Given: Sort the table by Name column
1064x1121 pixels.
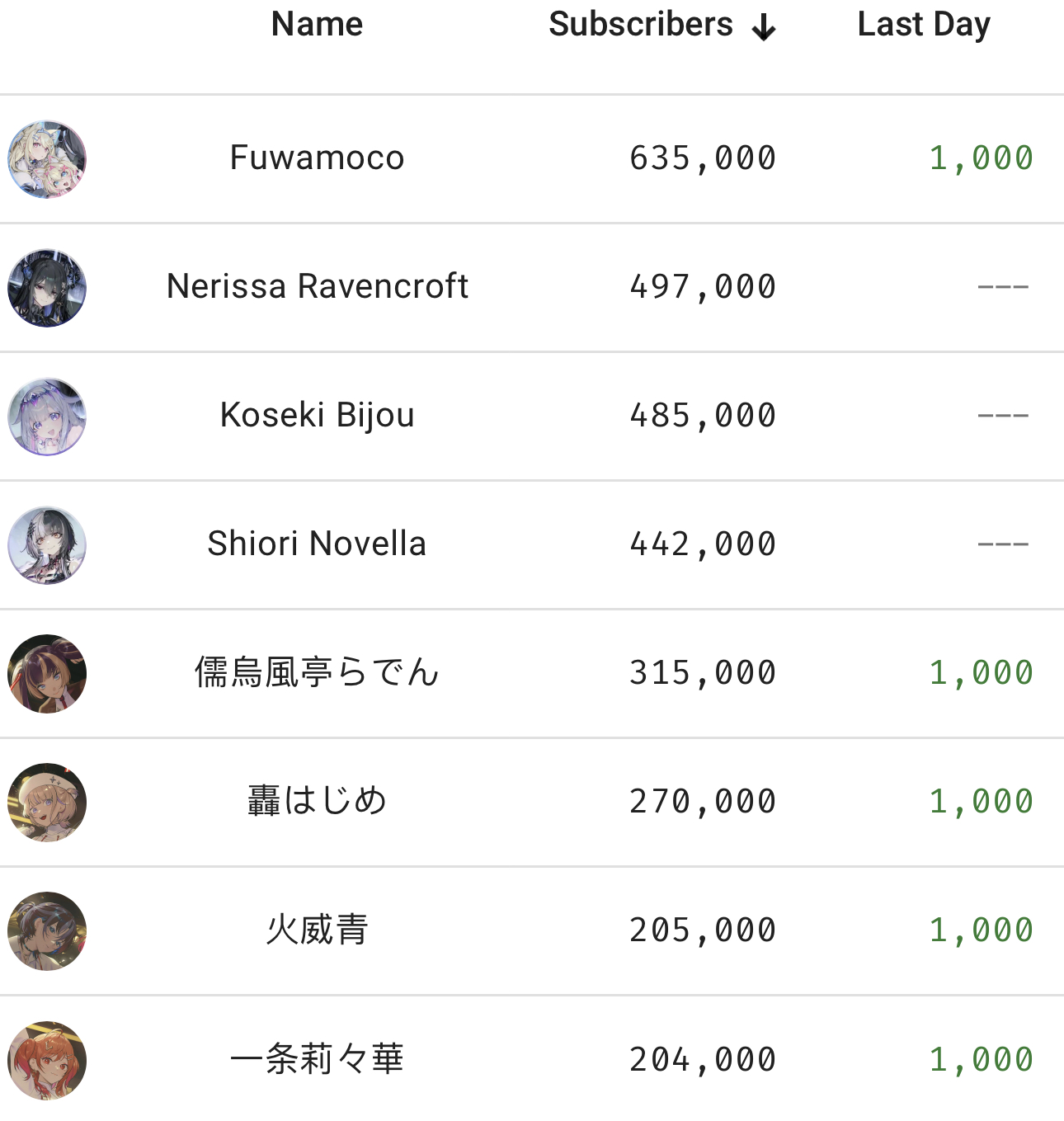Looking at the screenshot, I should pyautogui.click(x=317, y=25).
